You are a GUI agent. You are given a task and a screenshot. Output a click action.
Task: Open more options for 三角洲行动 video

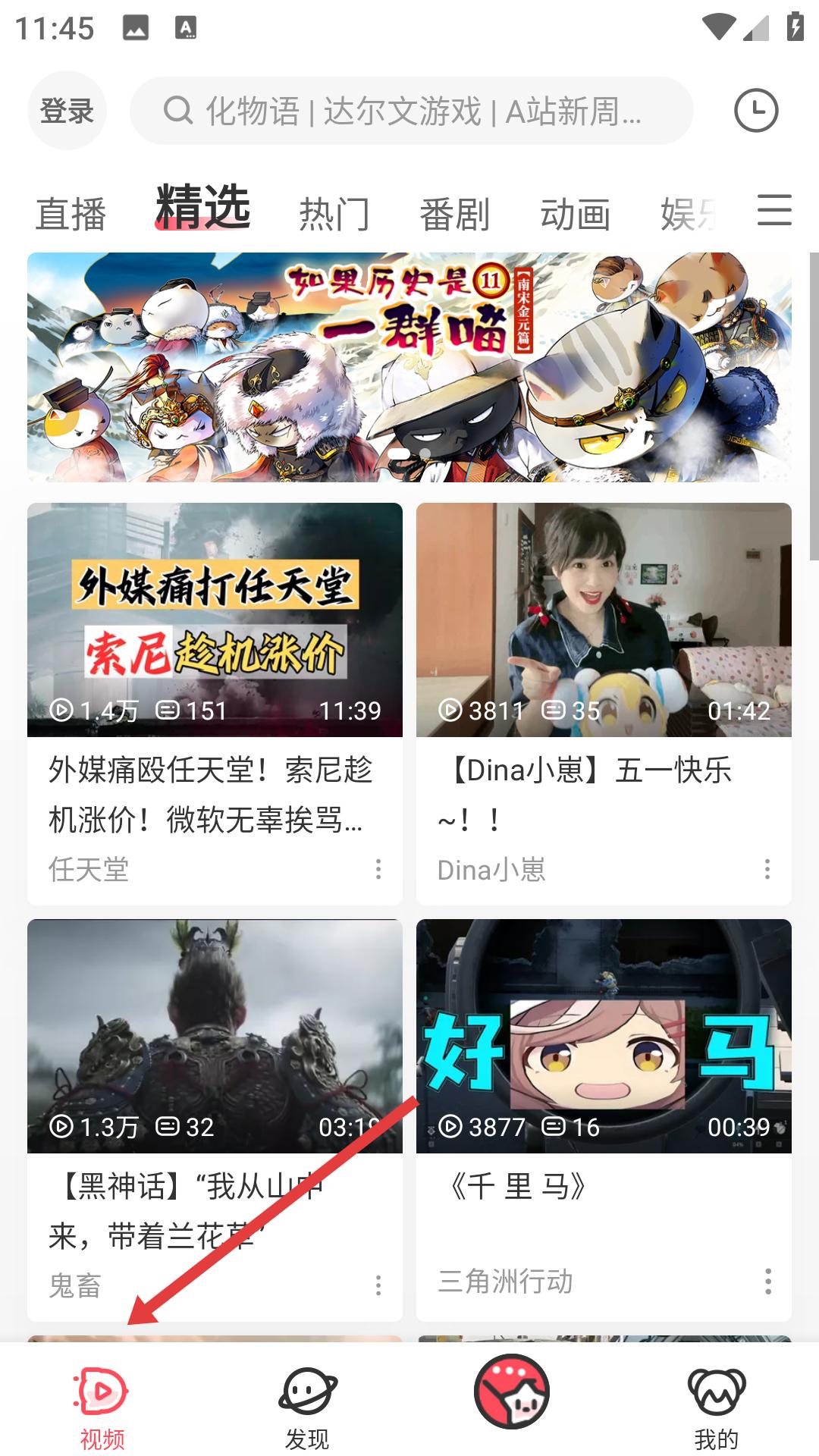[x=767, y=1282]
